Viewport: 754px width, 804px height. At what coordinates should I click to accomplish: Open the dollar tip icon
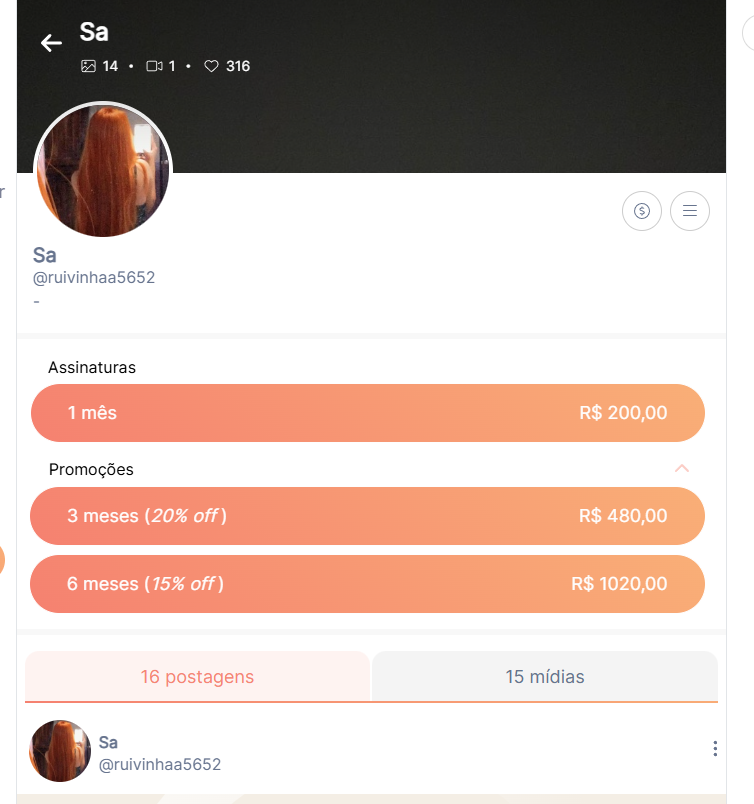click(642, 211)
